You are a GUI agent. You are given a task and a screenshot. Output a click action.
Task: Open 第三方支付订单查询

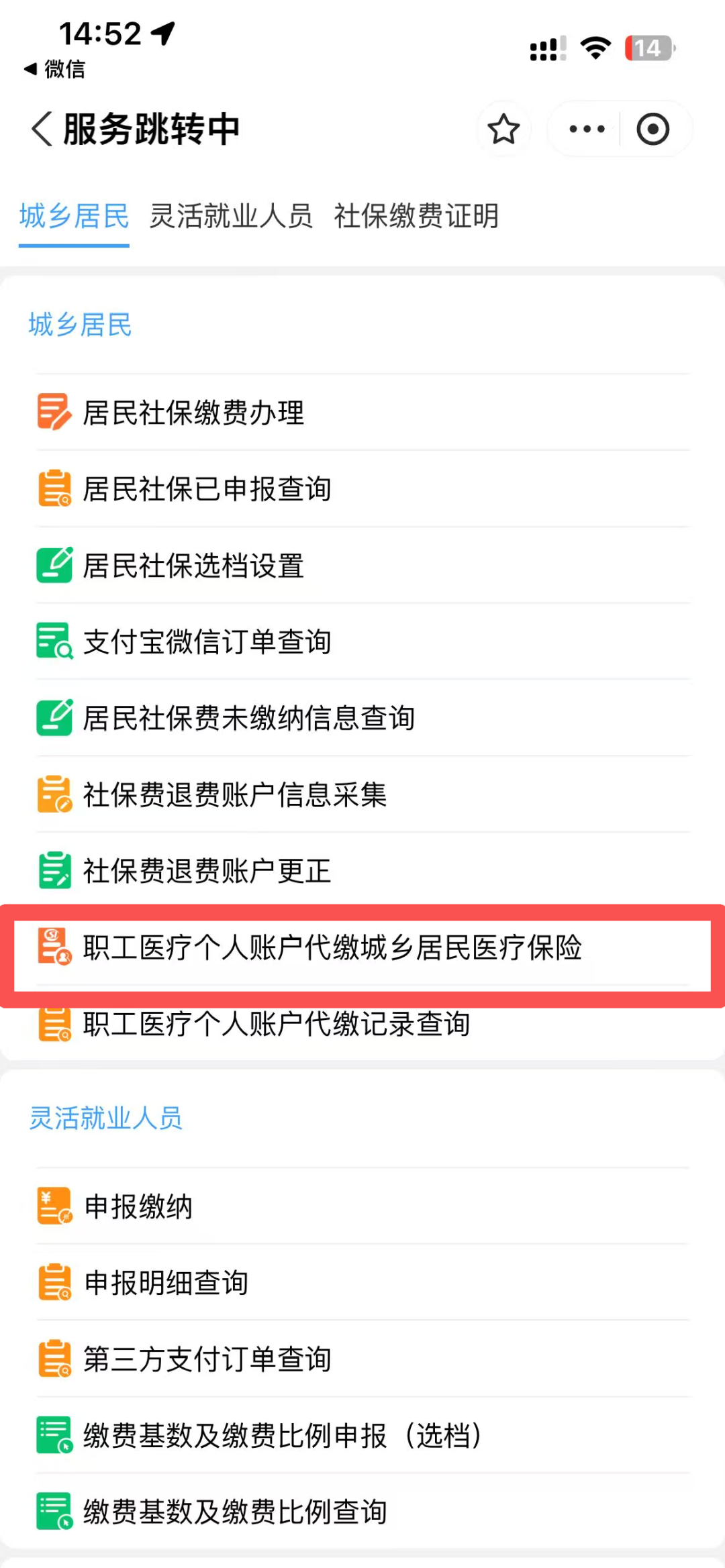click(363, 1359)
